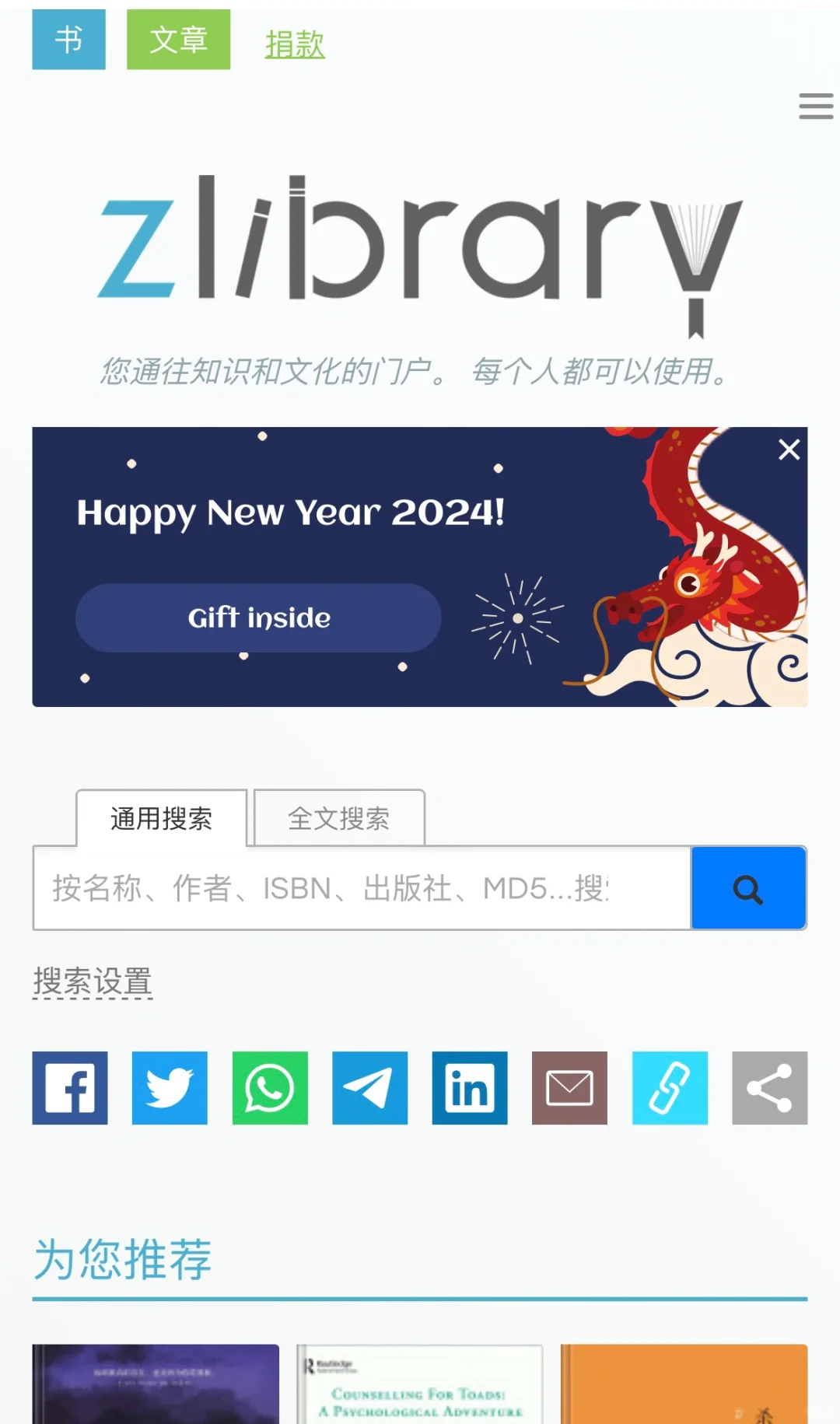Switch to the 全文搜索 full-text search tab

tap(339, 818)
